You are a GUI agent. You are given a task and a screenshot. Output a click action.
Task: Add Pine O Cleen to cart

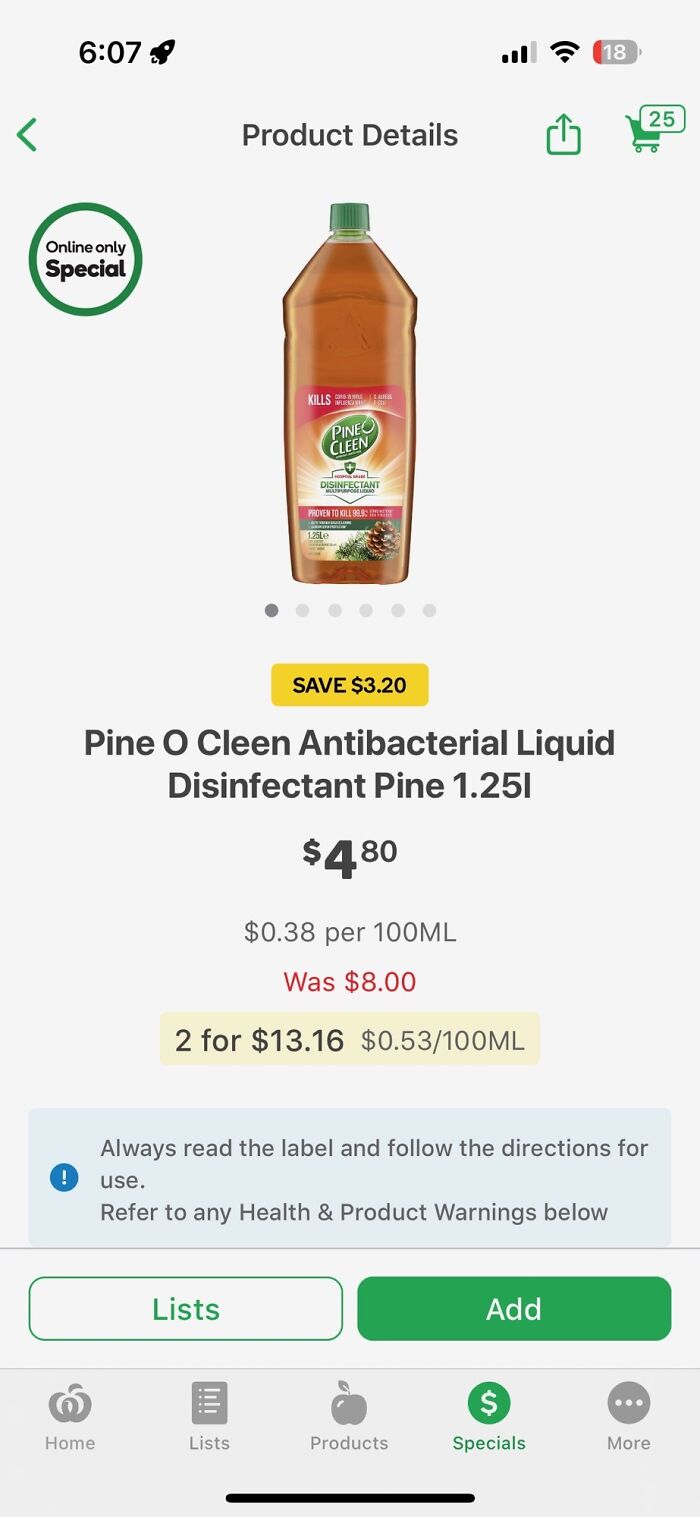[513, 1308]
